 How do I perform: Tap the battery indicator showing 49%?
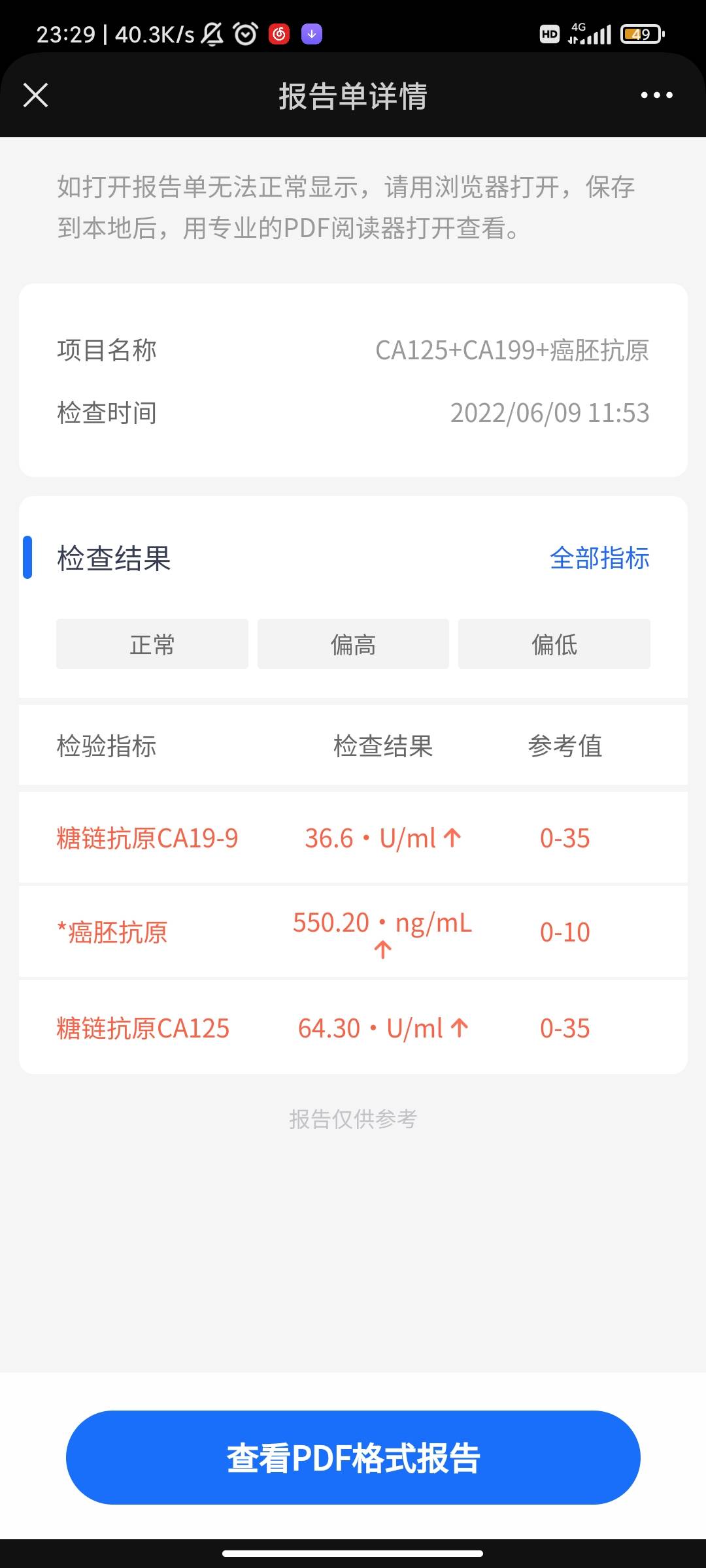[643, 33]
